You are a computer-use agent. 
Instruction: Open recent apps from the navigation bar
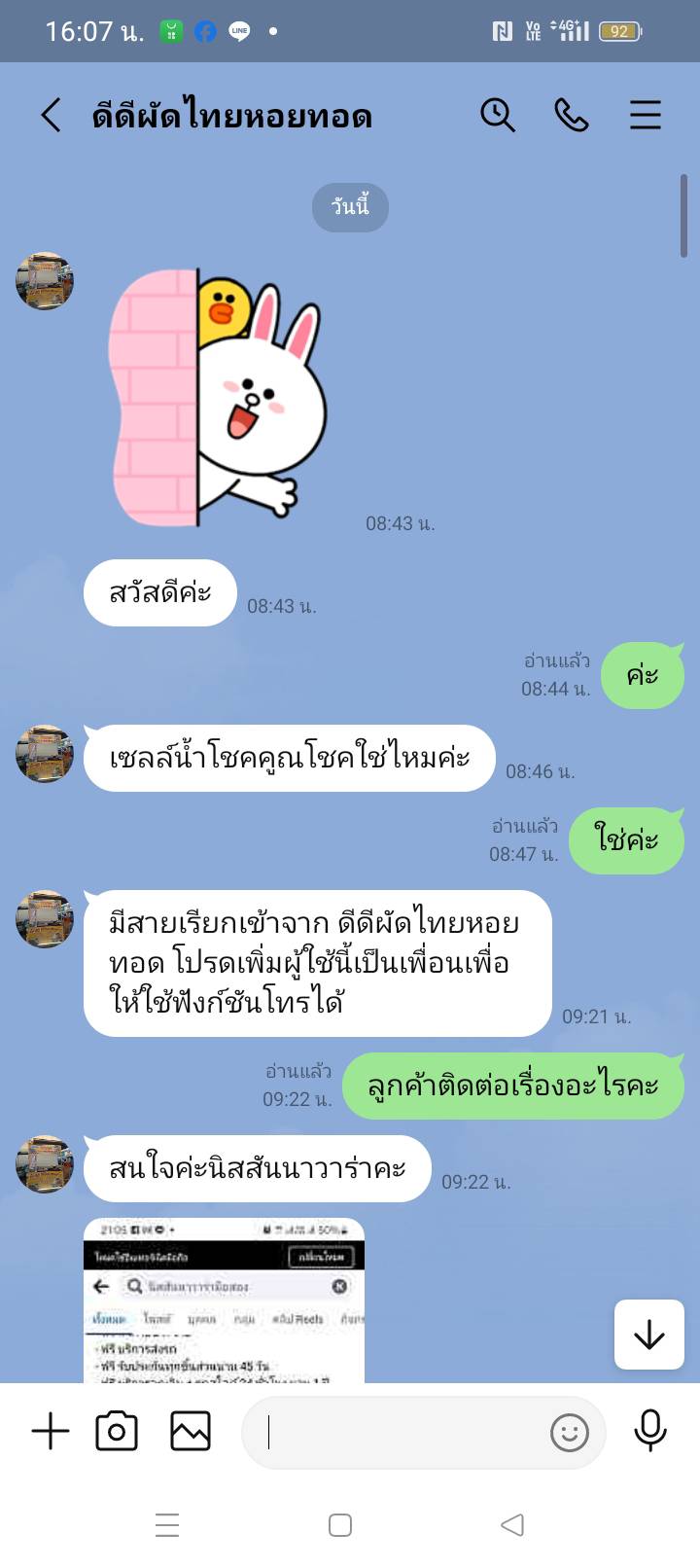[167, 1524]
